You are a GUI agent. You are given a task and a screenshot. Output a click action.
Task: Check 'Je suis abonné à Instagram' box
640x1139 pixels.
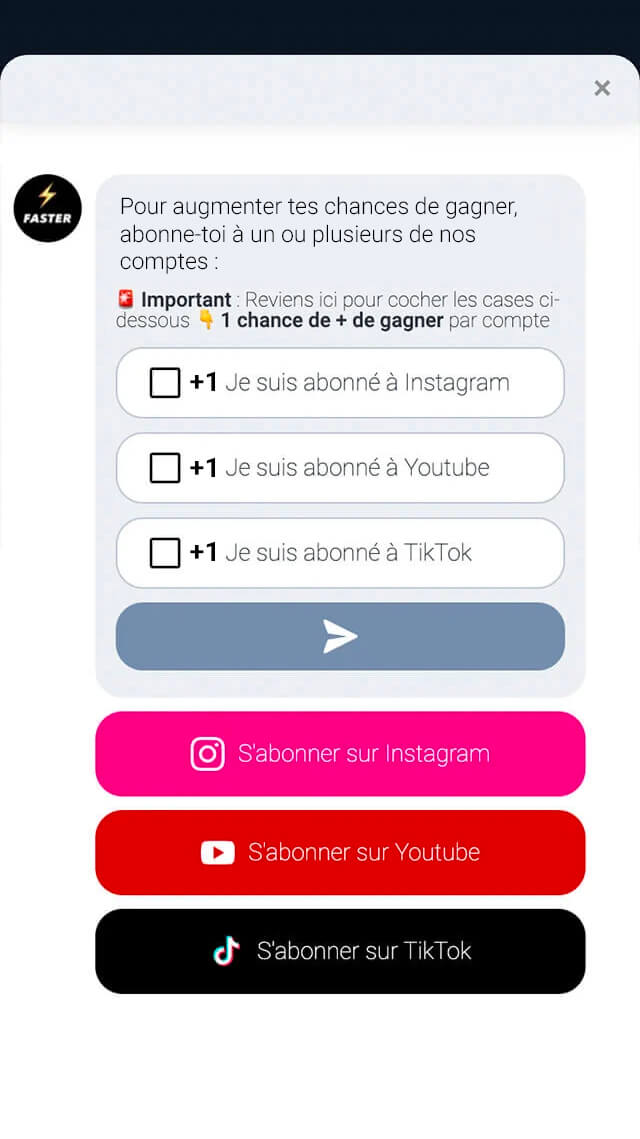coord(165,382)
